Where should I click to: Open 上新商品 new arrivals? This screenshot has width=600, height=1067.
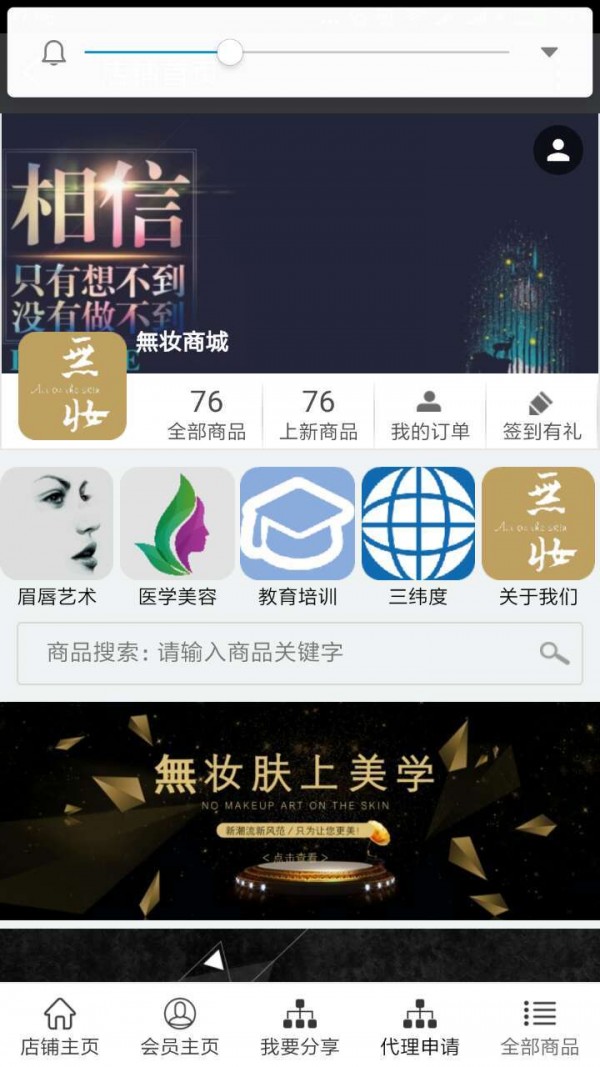(318, 414)
